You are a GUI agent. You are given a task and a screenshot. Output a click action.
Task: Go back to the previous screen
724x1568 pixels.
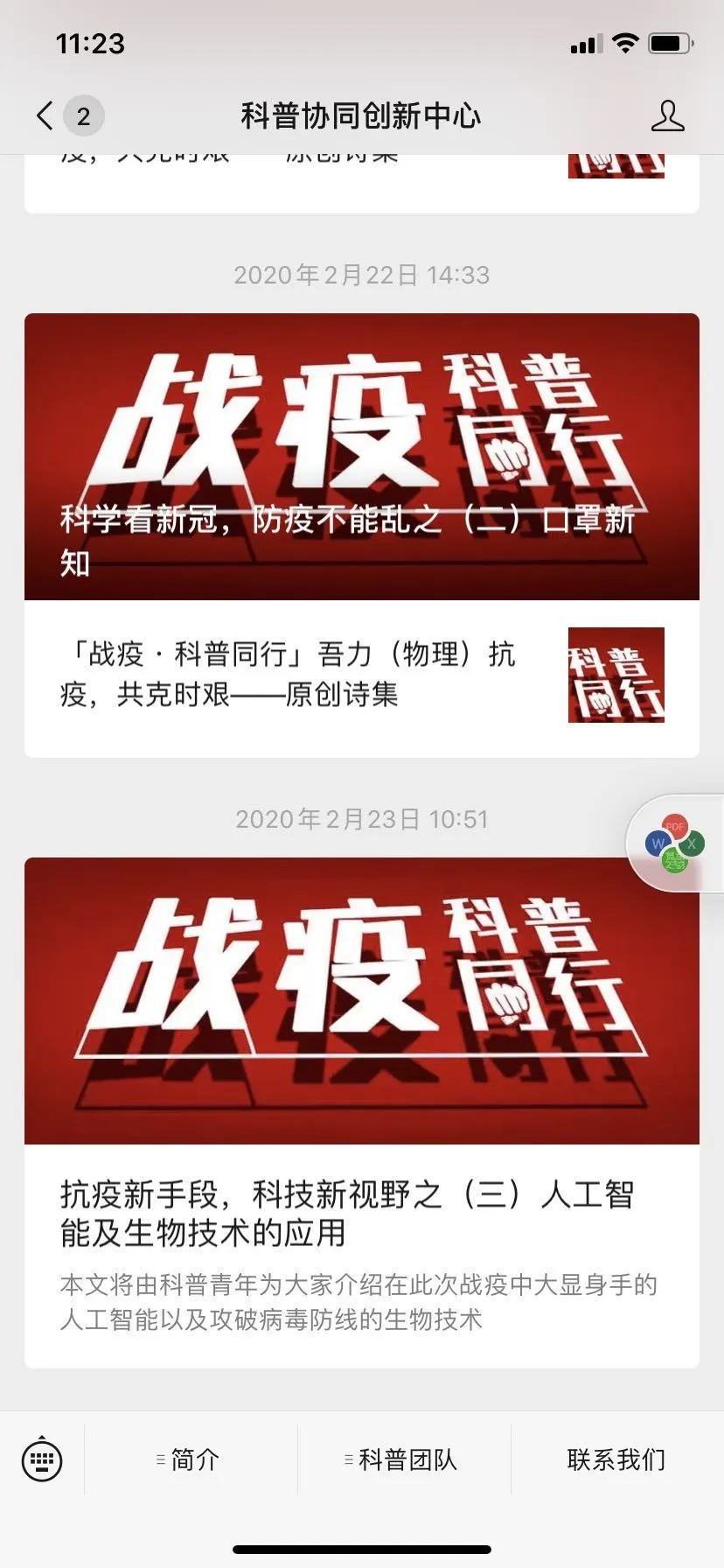45,115
